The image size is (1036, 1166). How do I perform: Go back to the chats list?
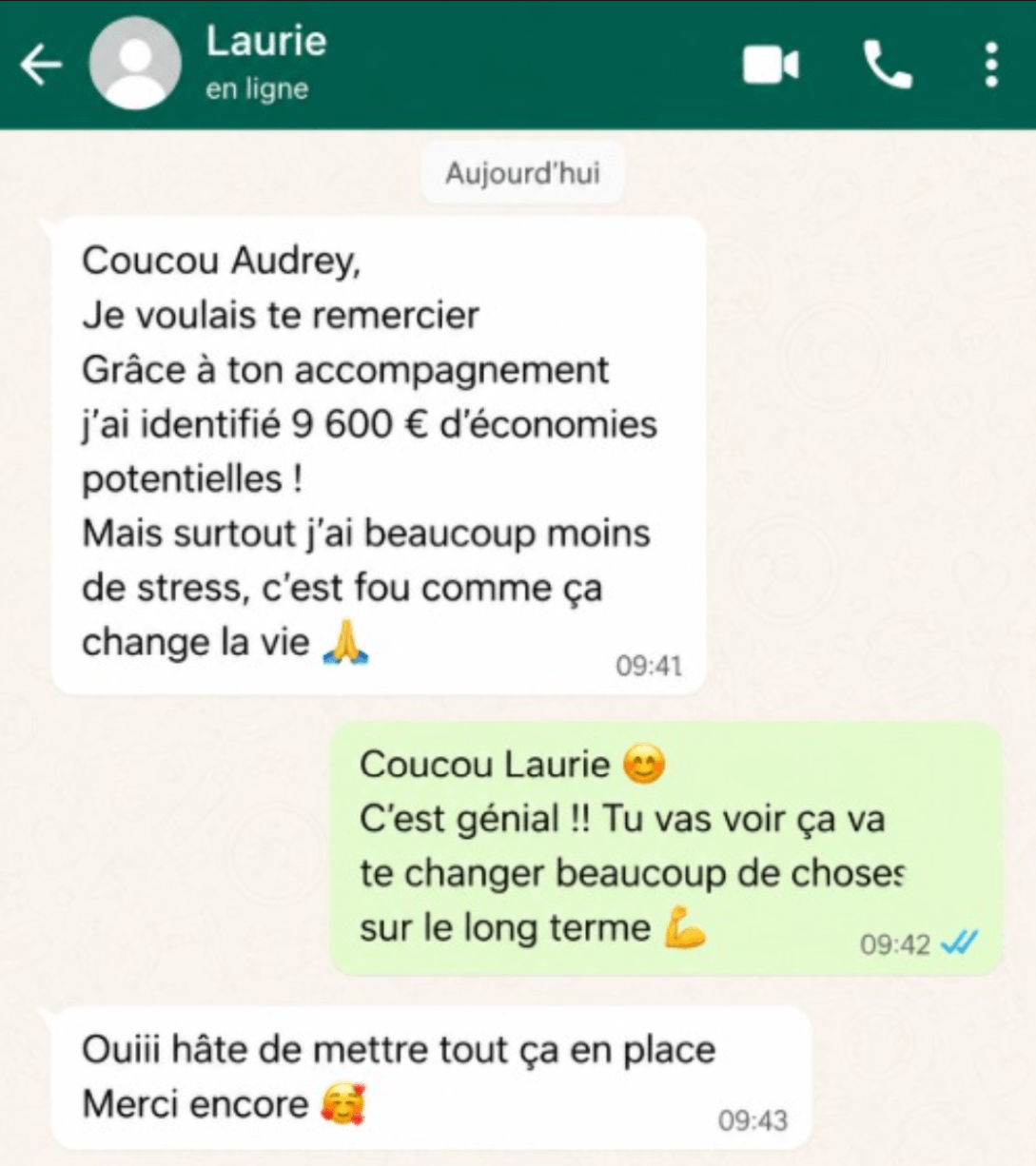pyautogui.click(x=40, y=65)
